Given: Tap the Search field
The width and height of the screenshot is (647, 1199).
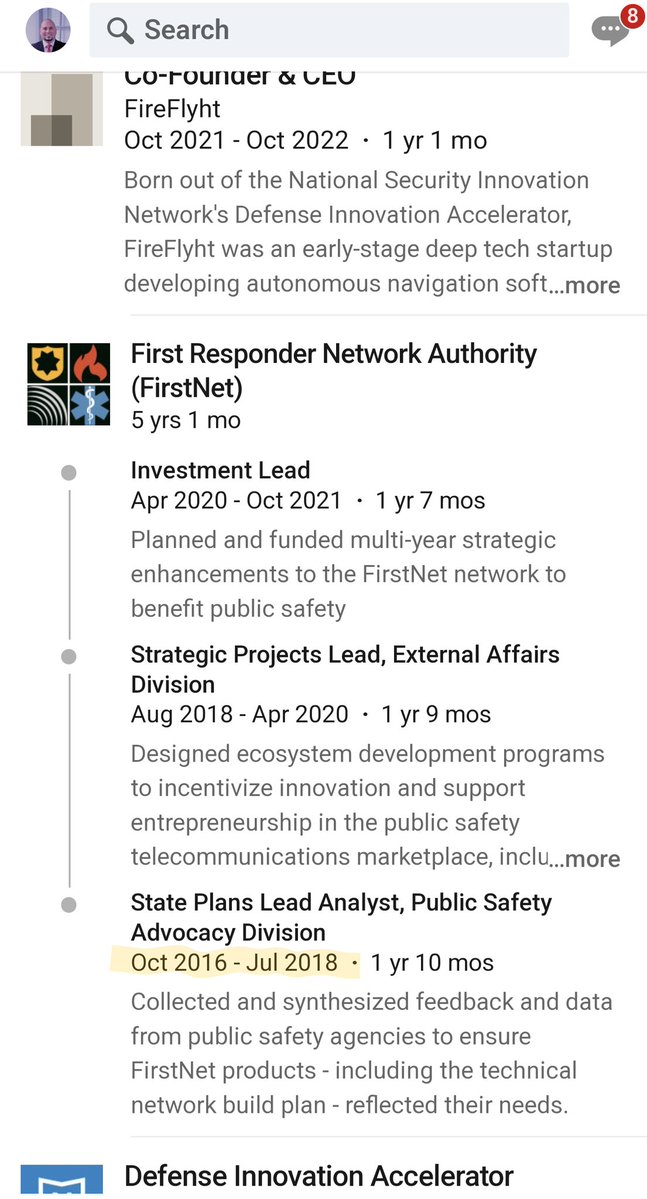Looking at the screenshot, I should click(x=329, y=30).
